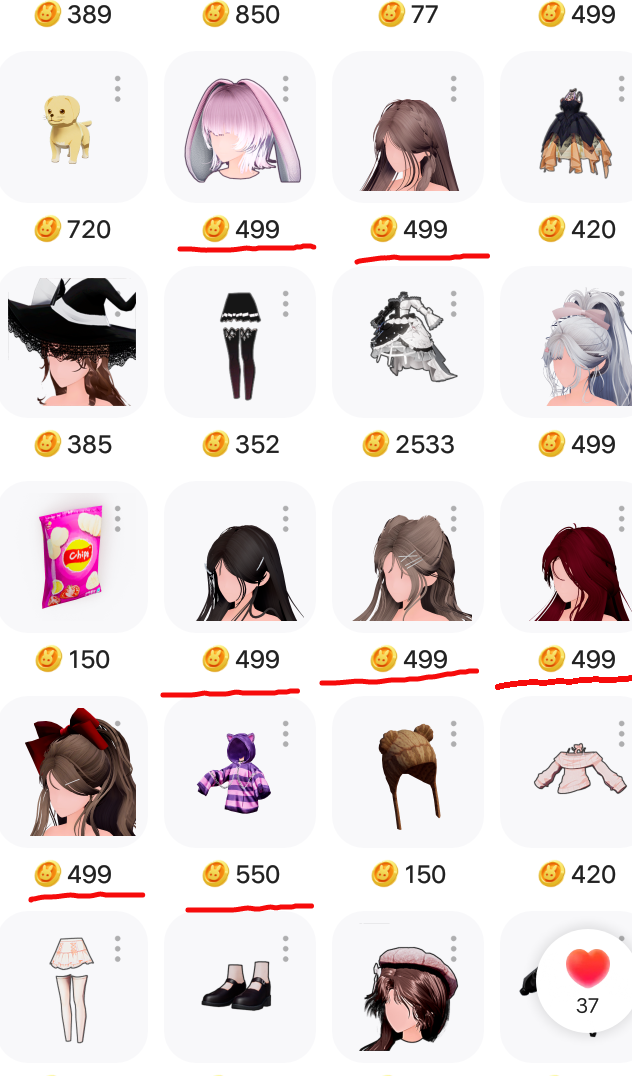632x1076 pixels.
Task: Open the three-dot menu on the chips bag
Action: (x=118, y=518)
